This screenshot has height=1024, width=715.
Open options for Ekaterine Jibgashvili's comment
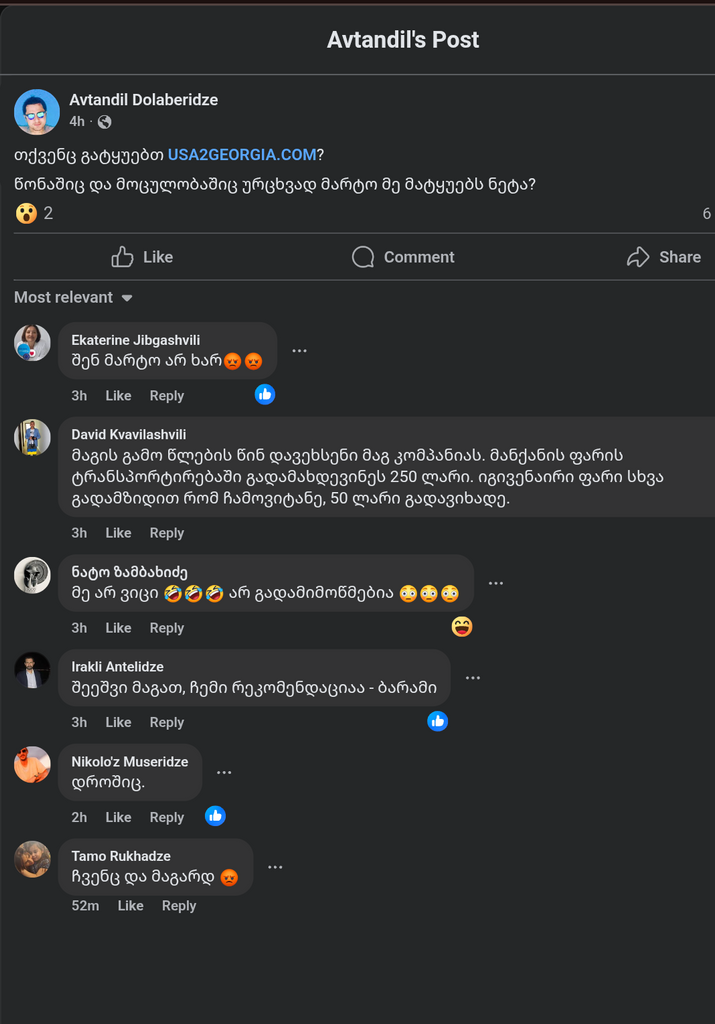299,351
